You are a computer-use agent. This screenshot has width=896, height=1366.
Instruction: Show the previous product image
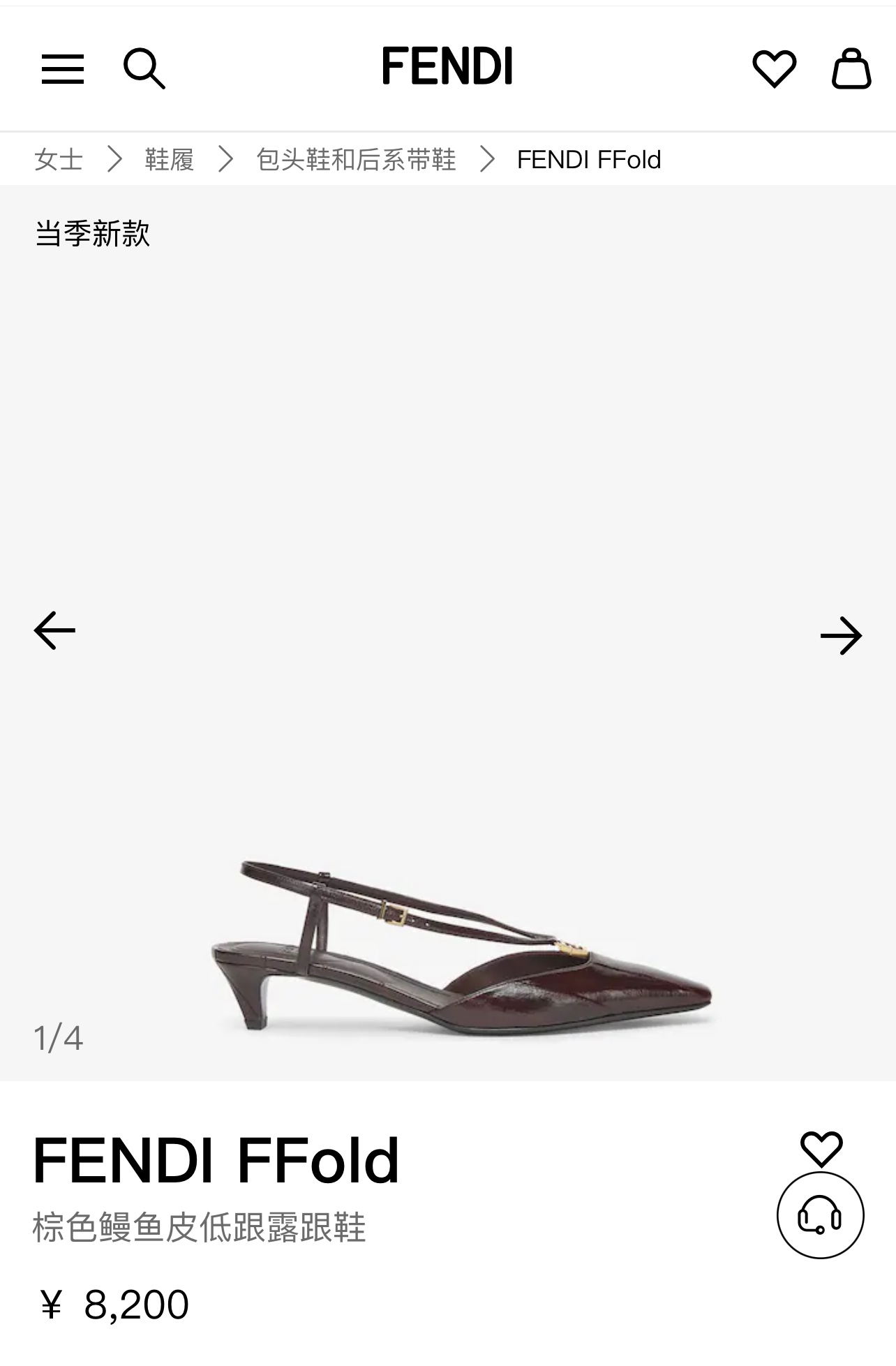tap(54, 631)
